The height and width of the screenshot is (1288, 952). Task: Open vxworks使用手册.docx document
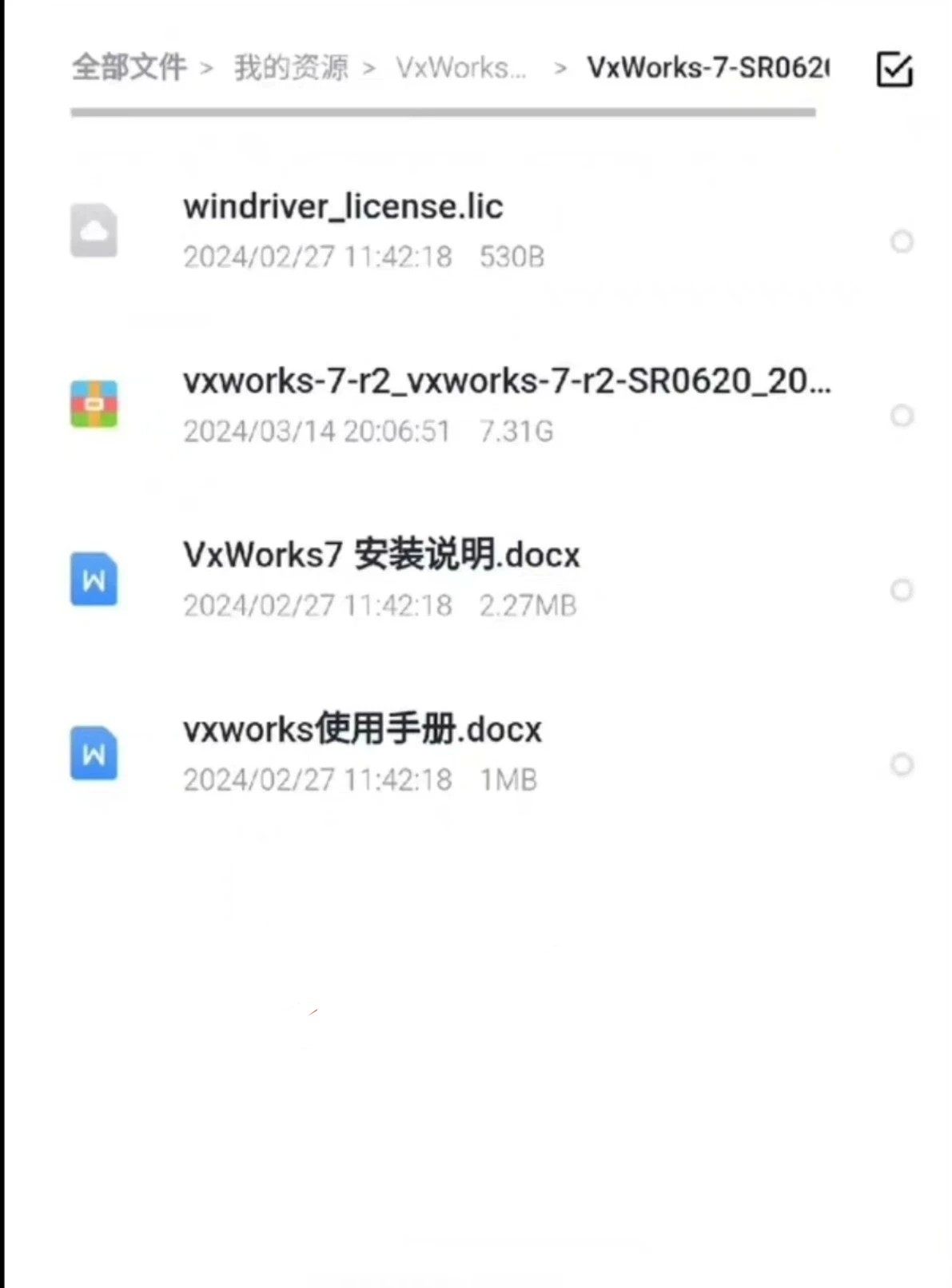click(x=362, y=730)
